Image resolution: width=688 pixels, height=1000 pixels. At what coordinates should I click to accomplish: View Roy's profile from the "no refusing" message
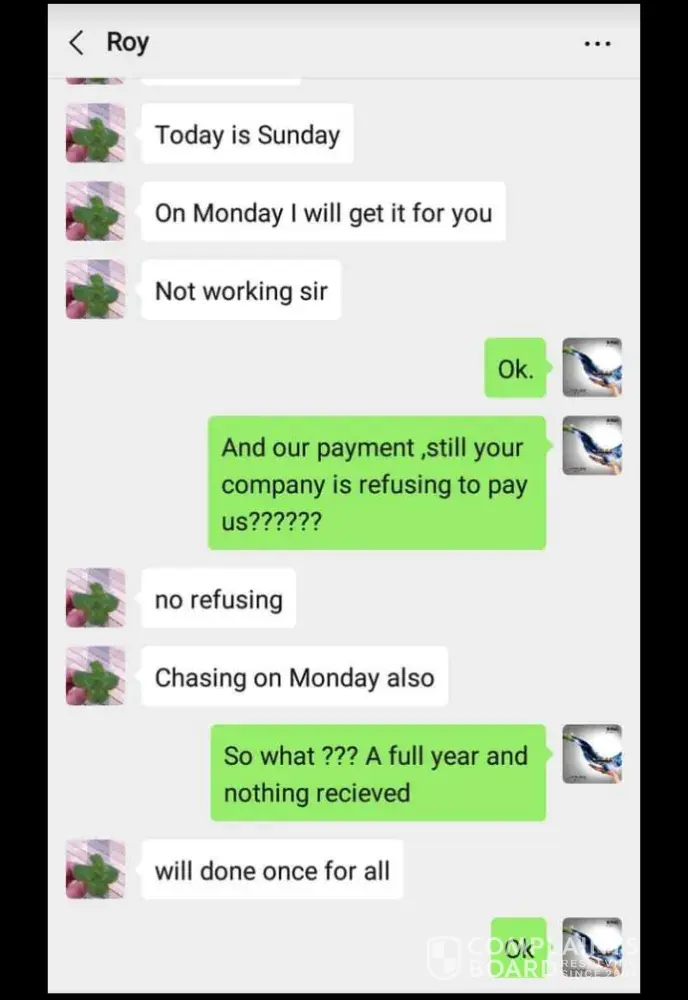95,598
